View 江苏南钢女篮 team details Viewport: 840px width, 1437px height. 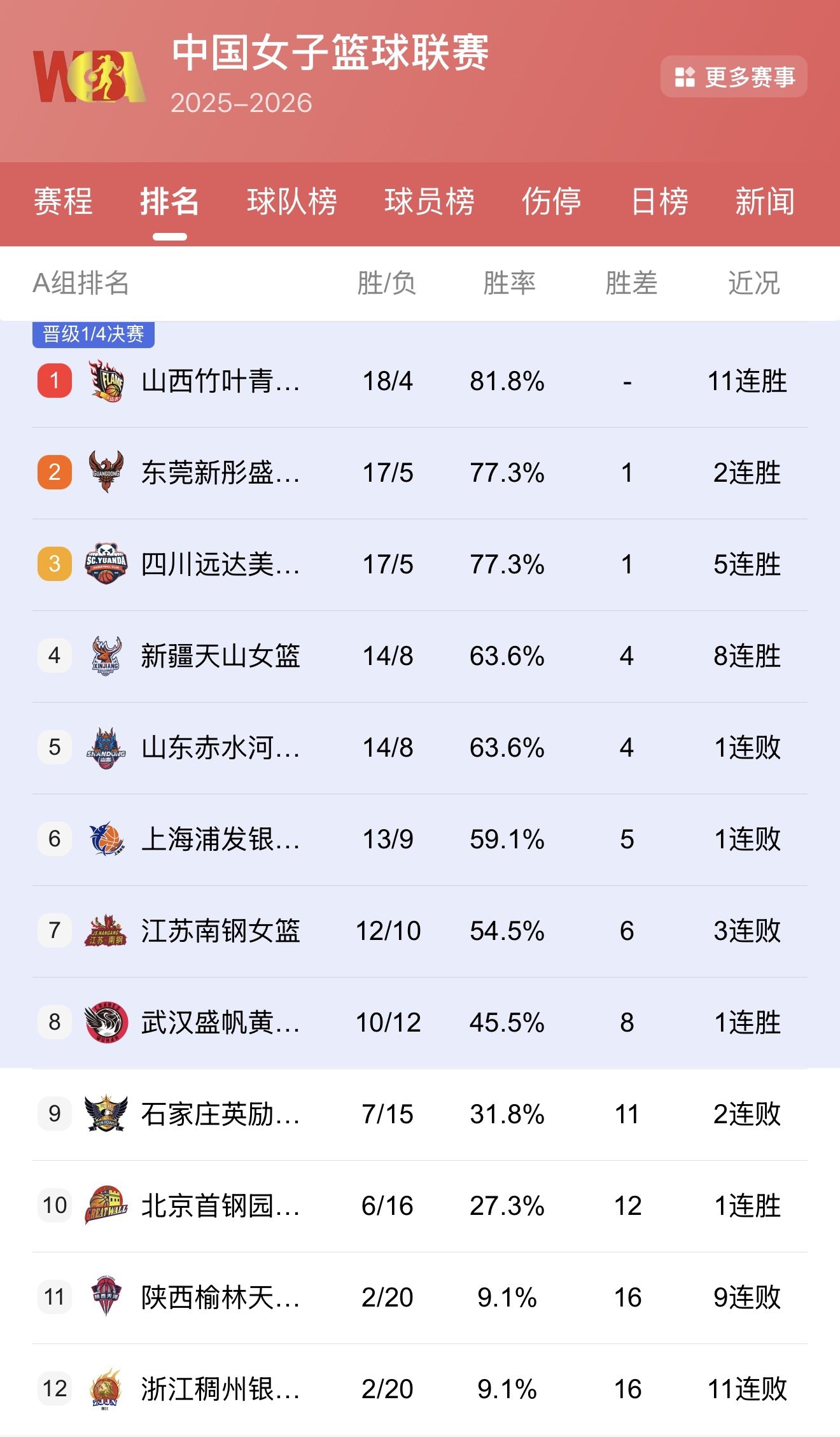pos(220,931)
